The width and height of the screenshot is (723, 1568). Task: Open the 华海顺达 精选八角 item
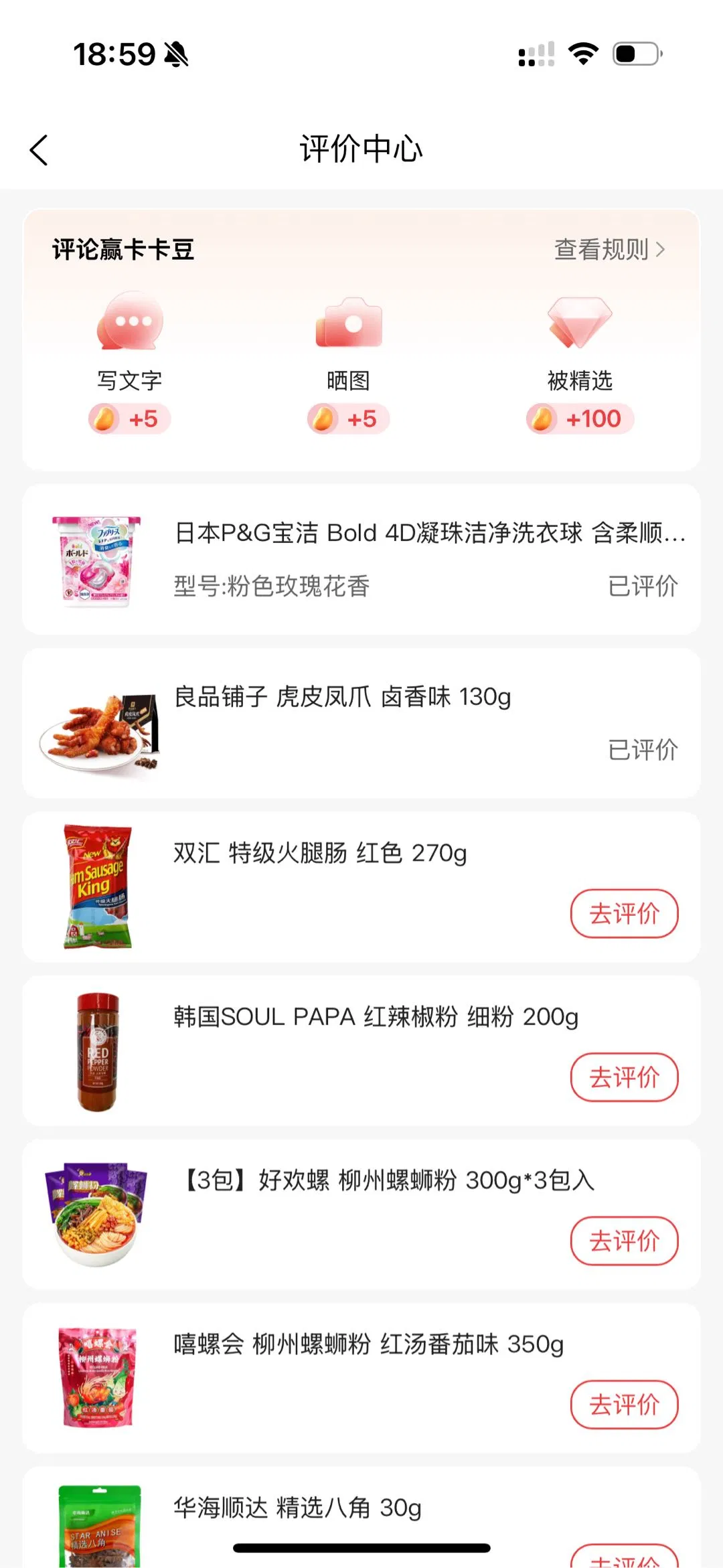[297, 1509]
